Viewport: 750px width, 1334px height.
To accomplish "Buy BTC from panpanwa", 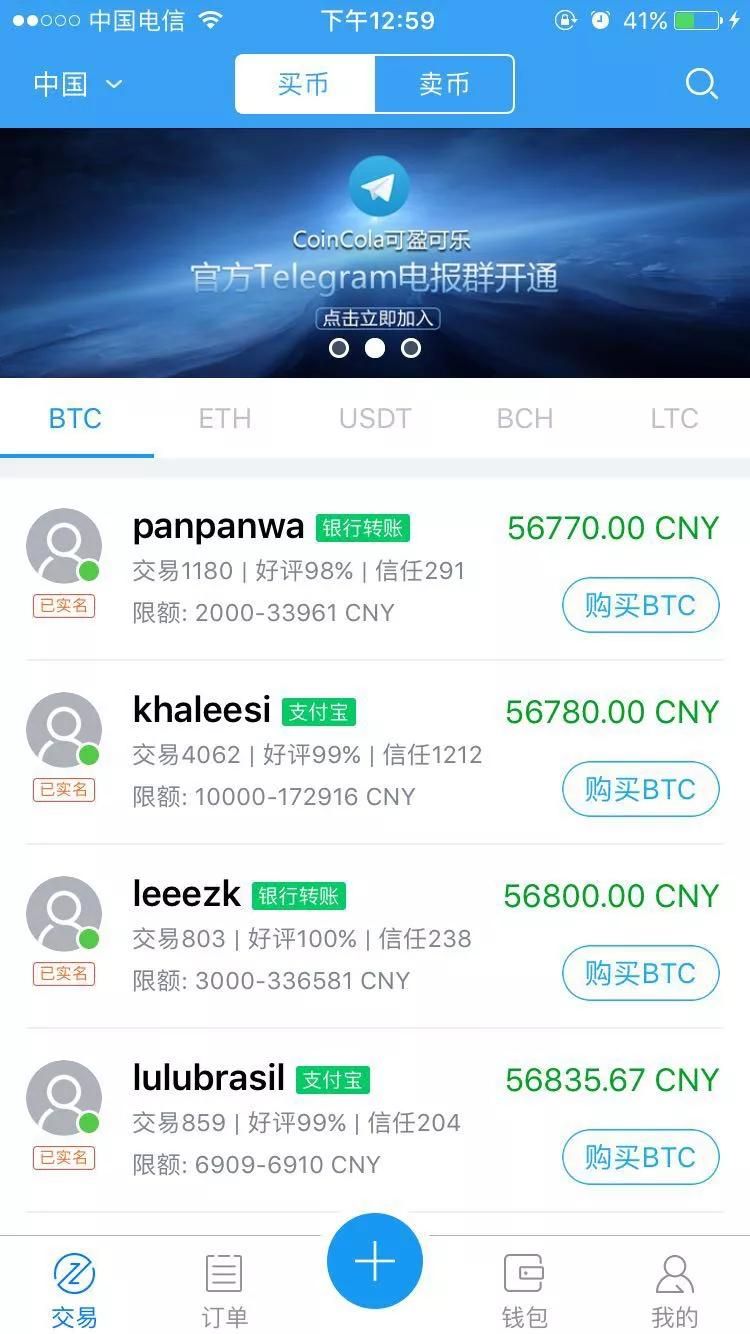I will [x=640, y=605].
